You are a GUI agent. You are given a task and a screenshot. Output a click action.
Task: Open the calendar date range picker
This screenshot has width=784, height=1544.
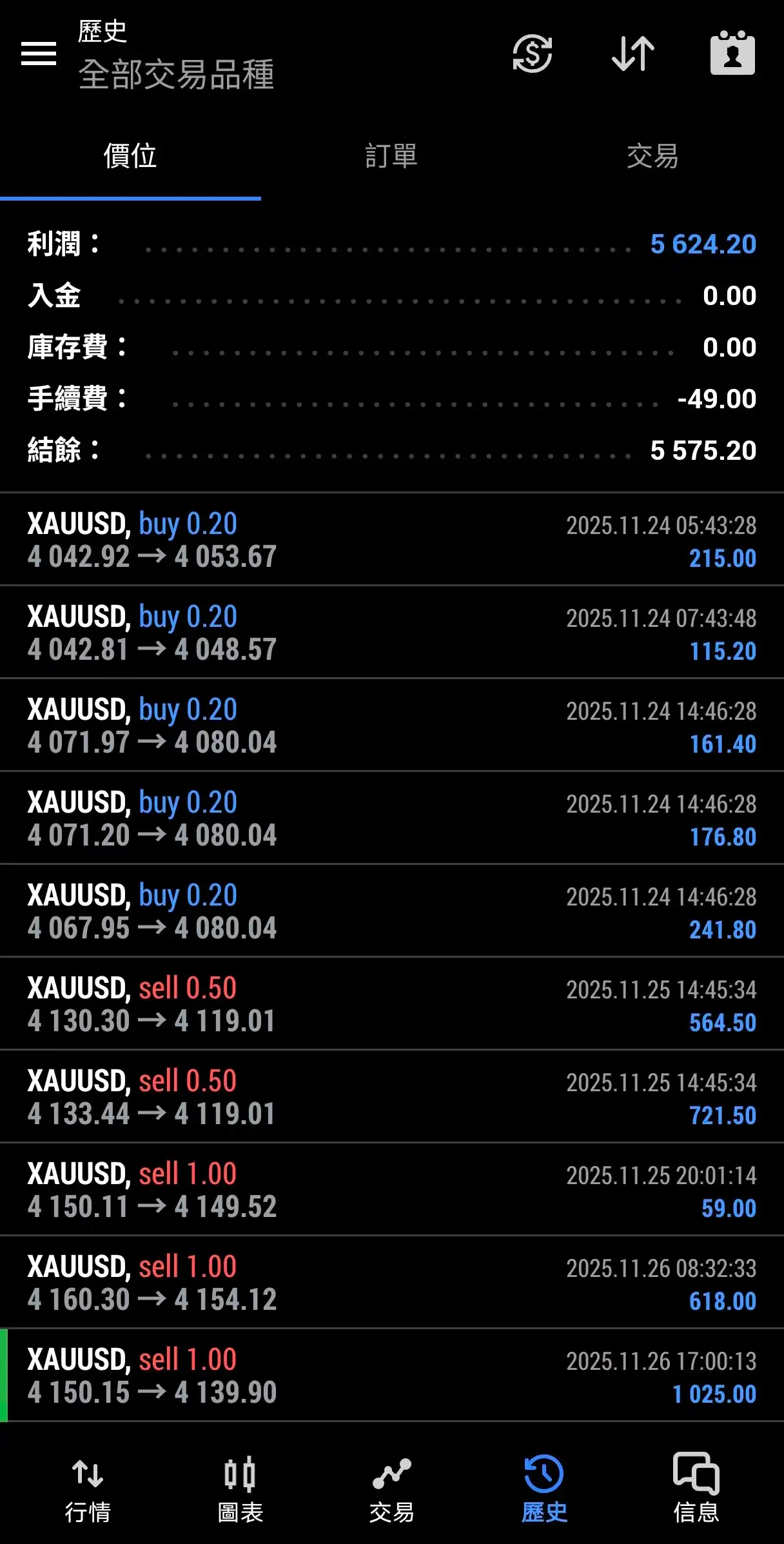tap(732, 53)
